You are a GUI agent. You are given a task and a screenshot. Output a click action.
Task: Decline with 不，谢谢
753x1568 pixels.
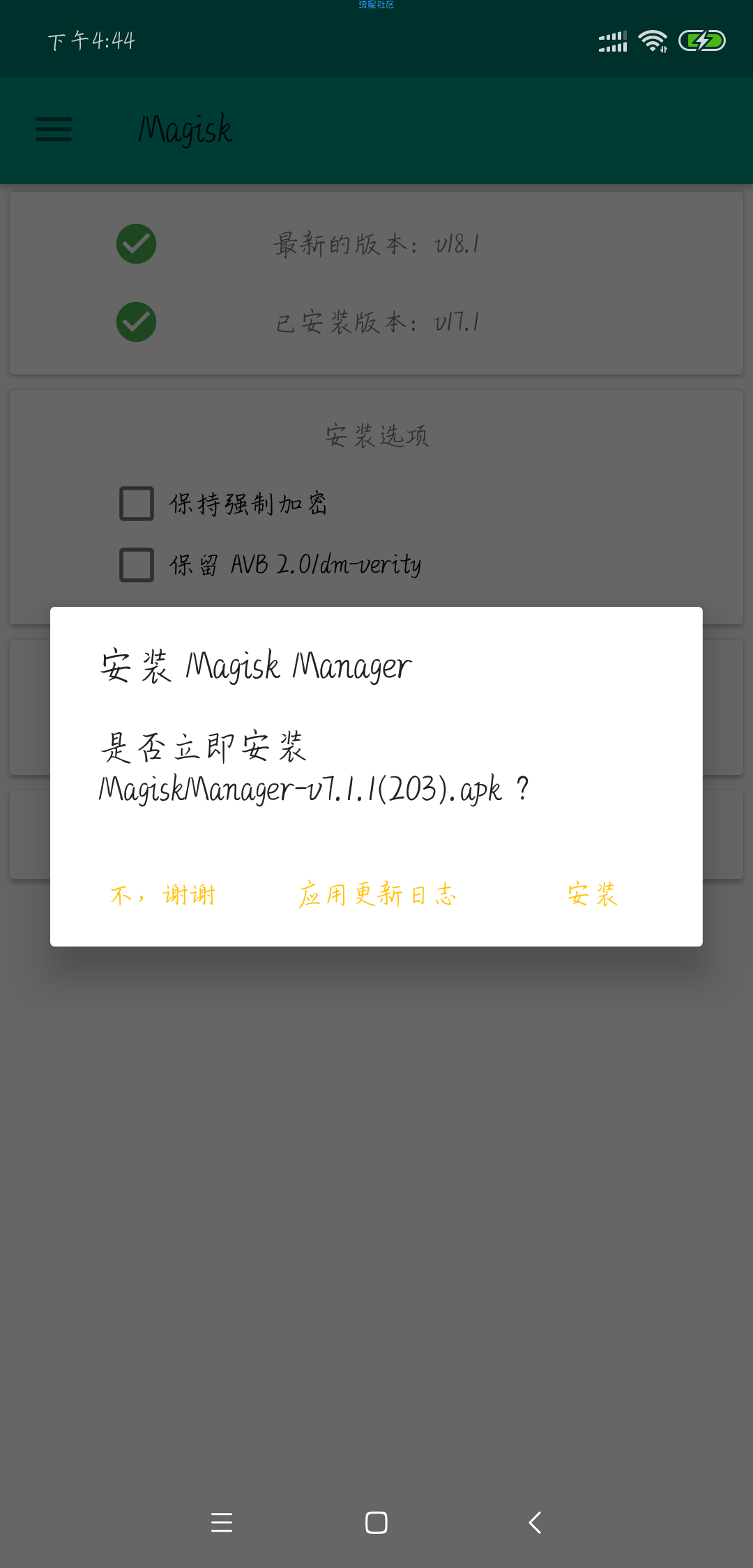pyautogui.click(x=163, y=894)
